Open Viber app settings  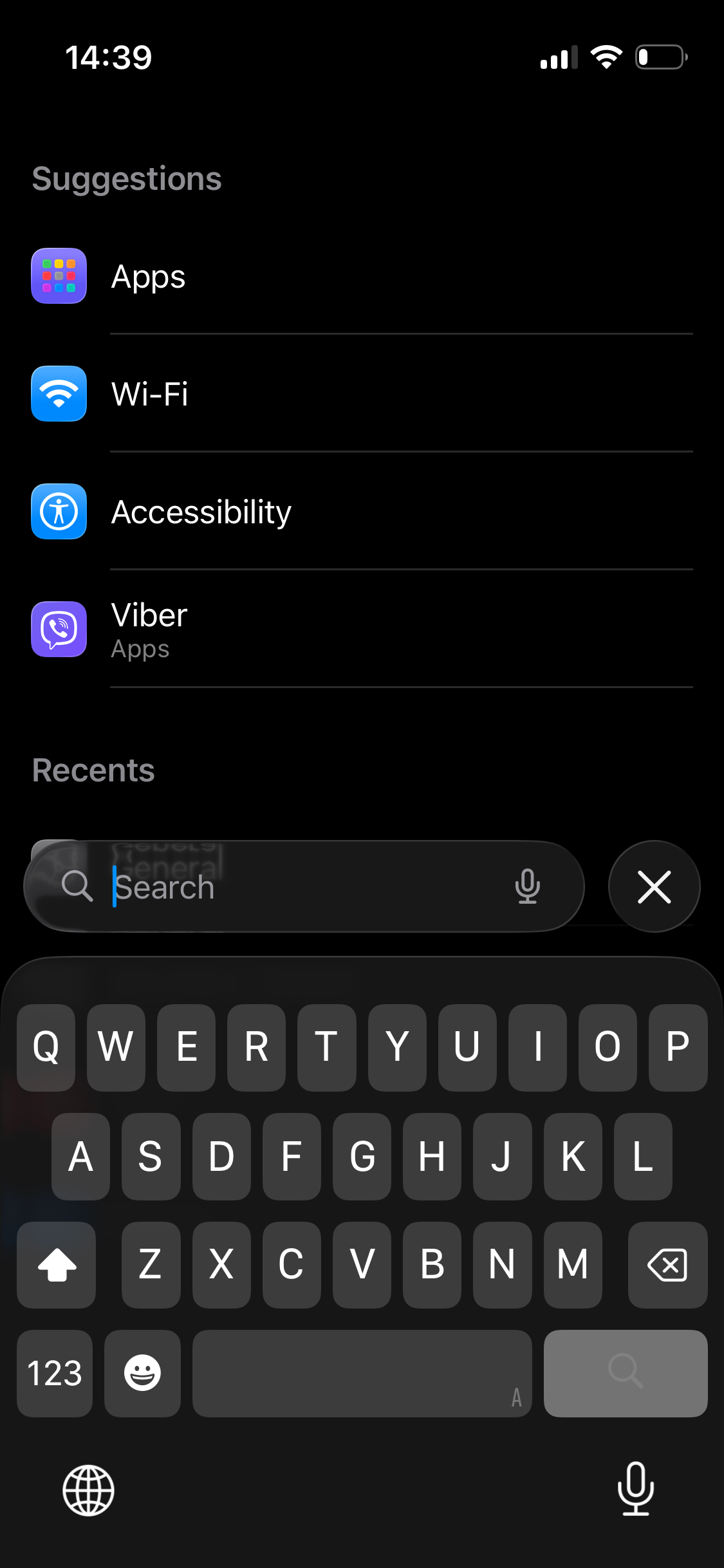360,630
